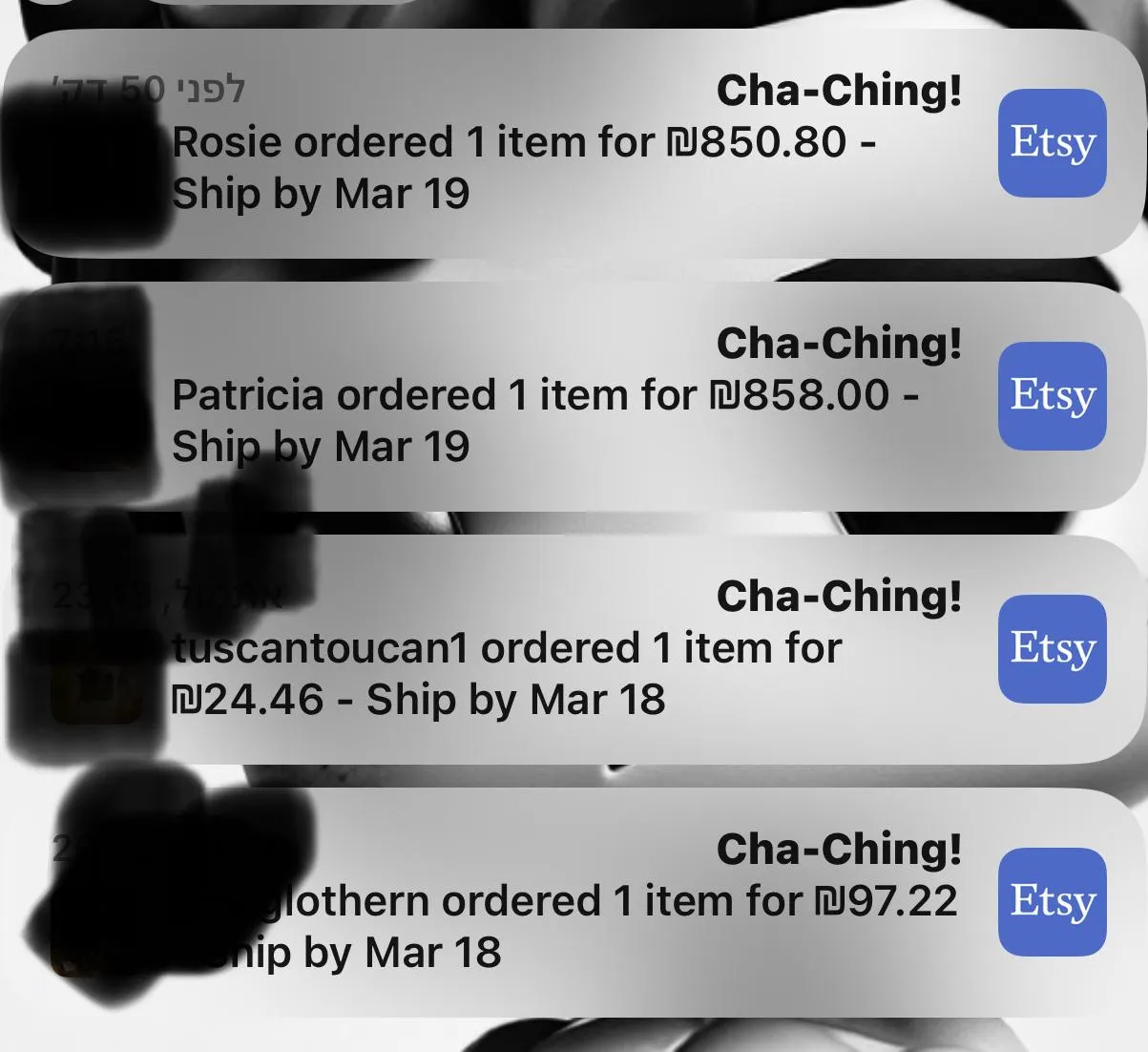Open the ₪97.22 order notification
Viewport: 1148px width, 1052px height.
[x=573, y=902]
